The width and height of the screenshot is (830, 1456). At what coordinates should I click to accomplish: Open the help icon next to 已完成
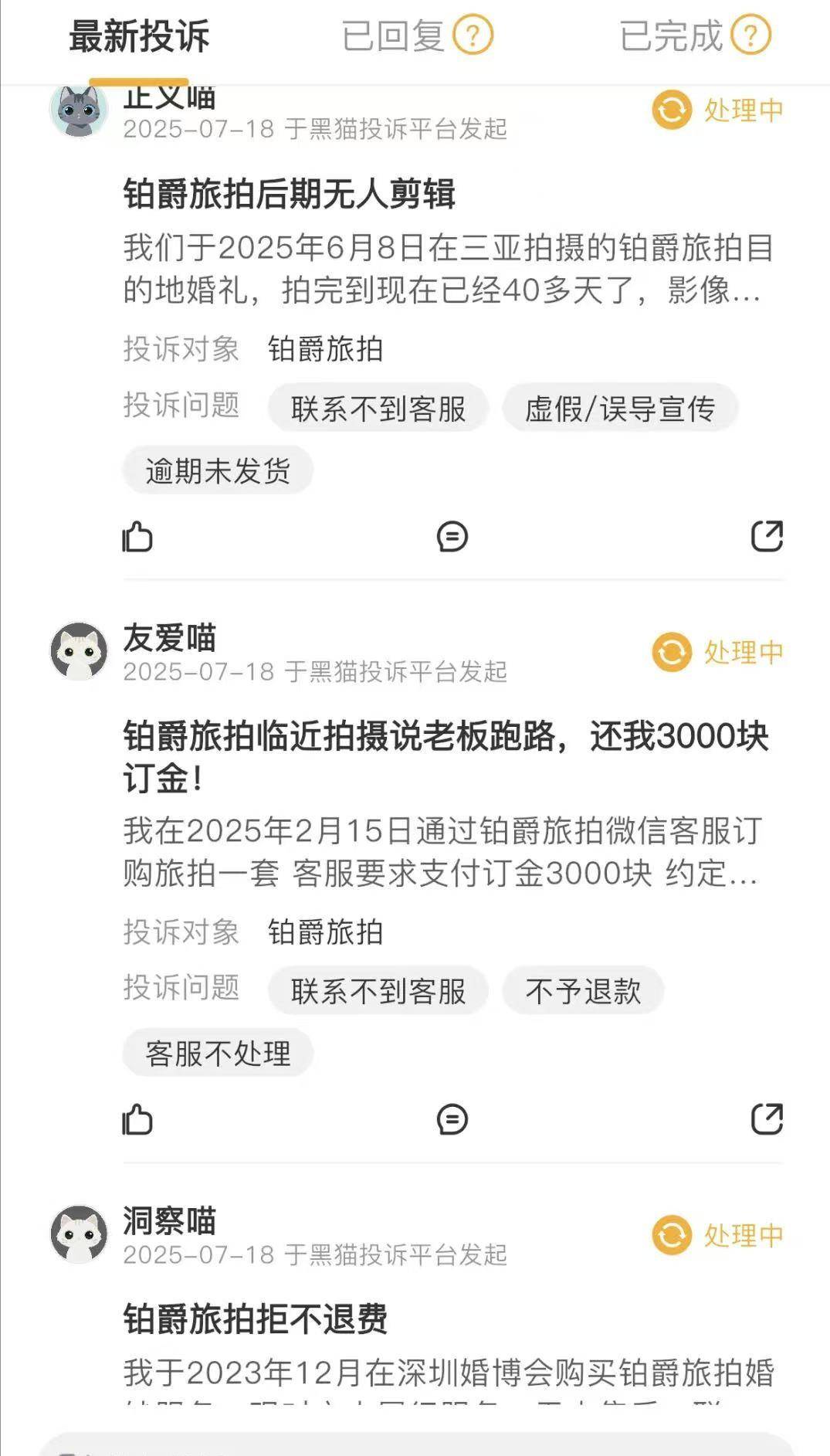(751, 36)
